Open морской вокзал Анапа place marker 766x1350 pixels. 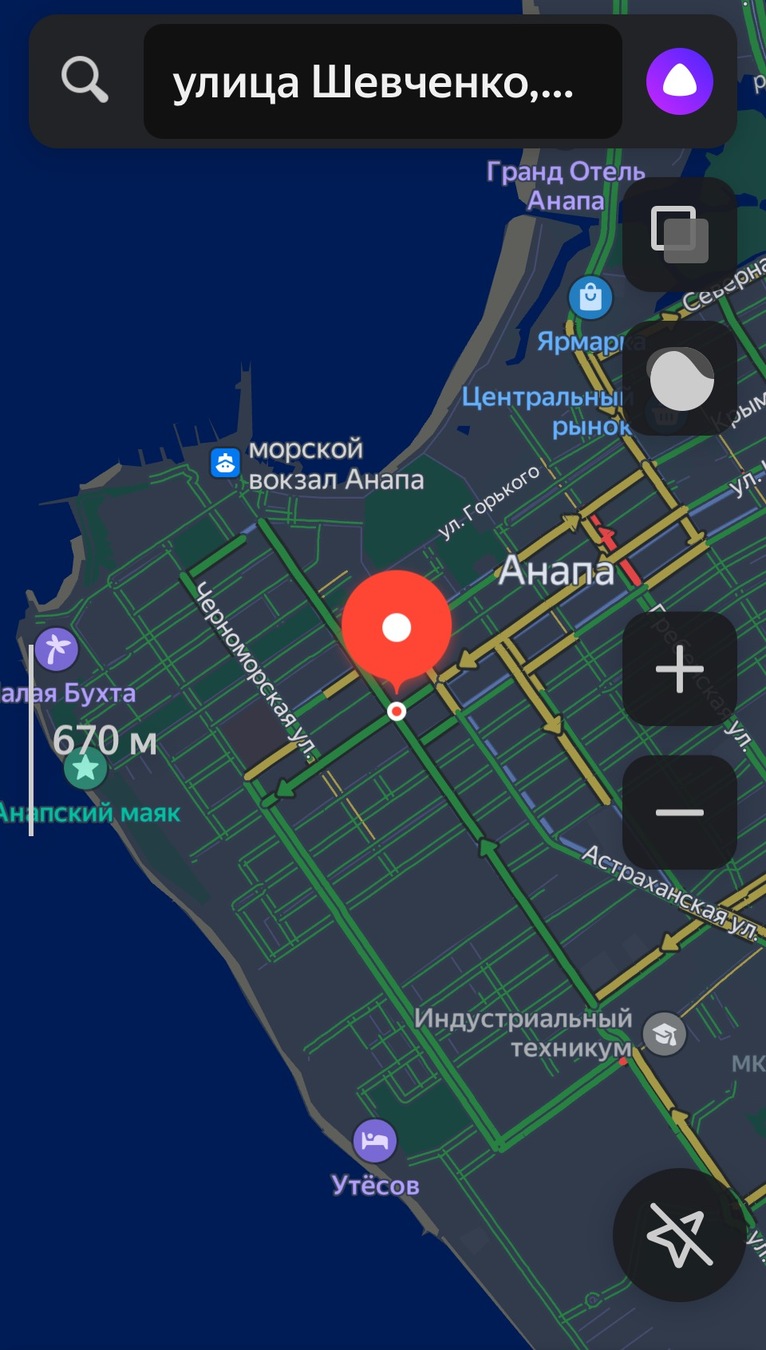click(x=224, y=462)
